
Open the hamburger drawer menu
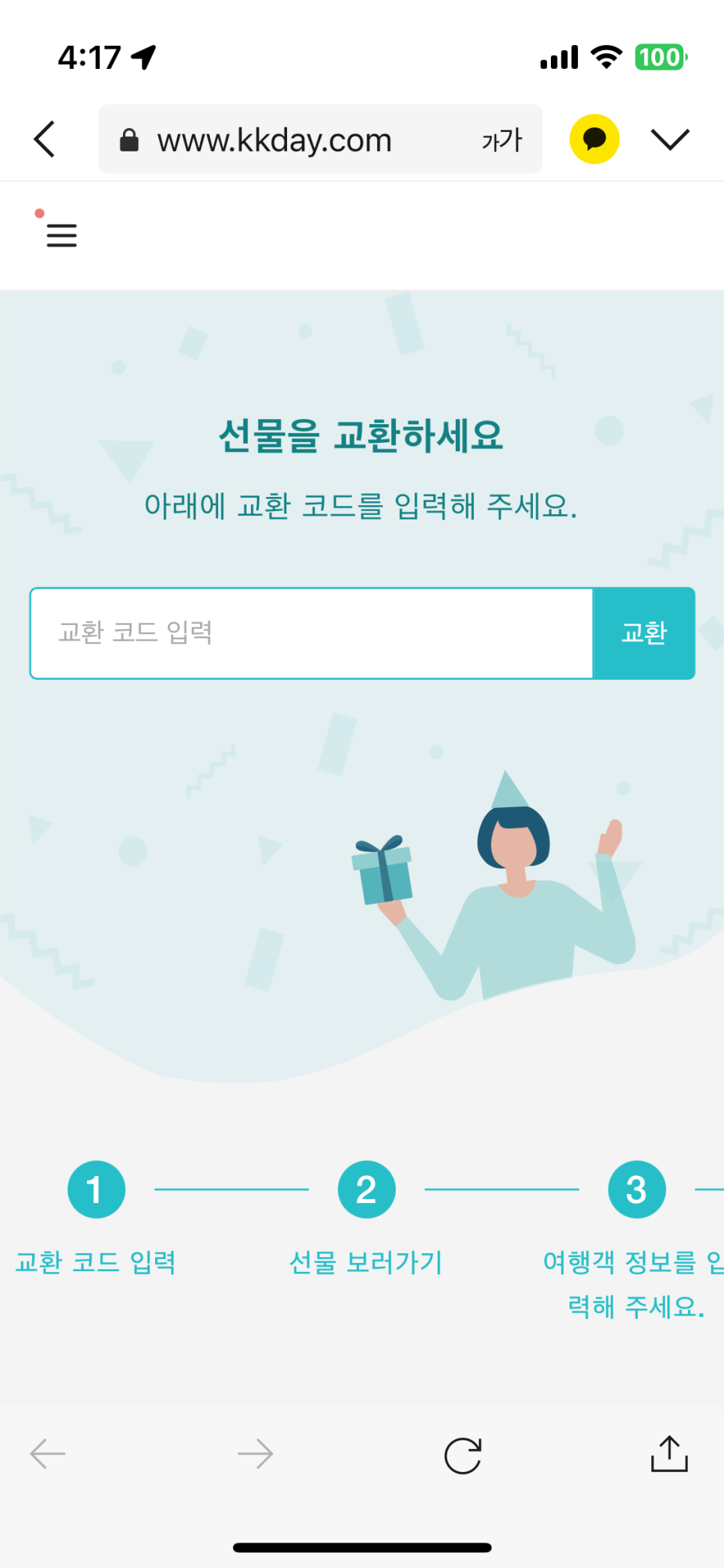[x=61, y=235]
